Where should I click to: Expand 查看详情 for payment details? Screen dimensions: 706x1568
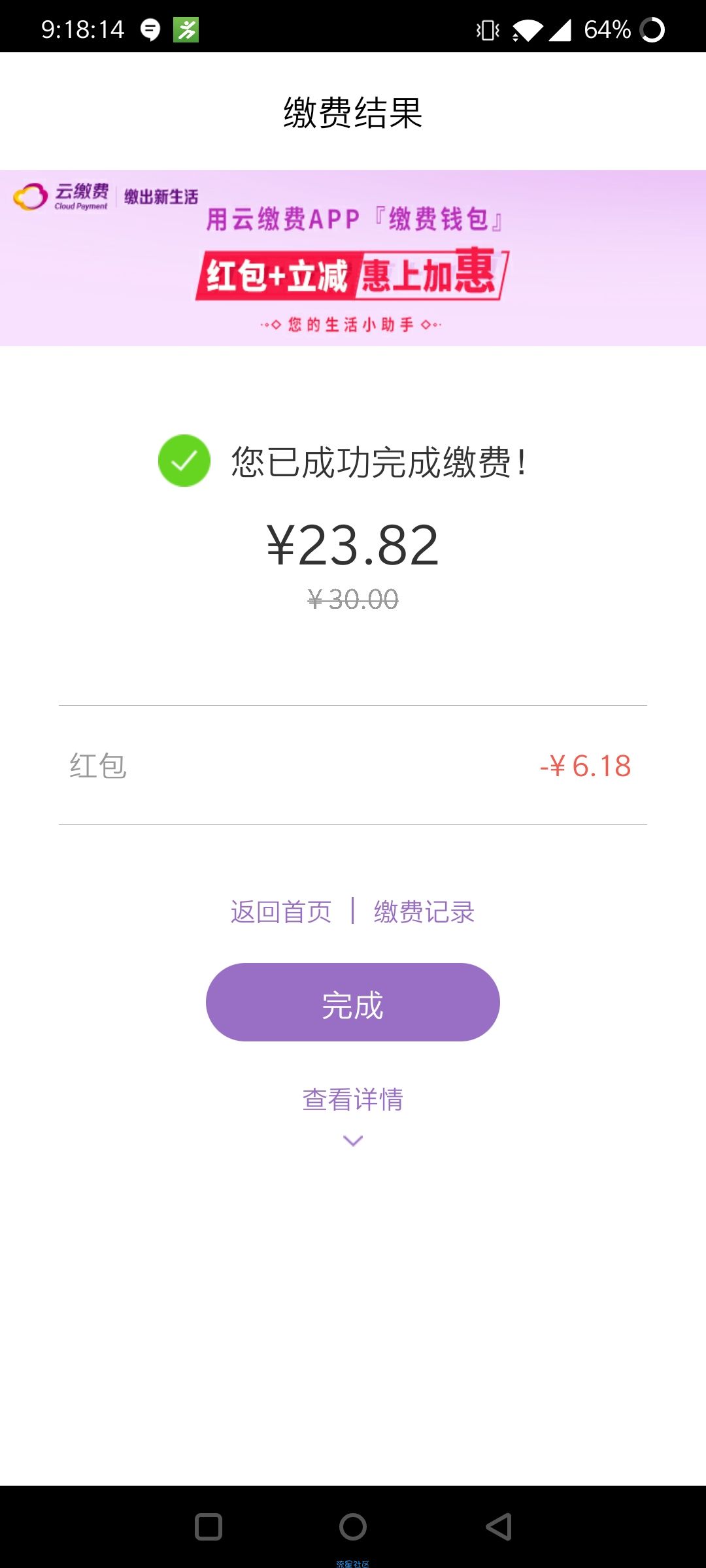(353, 1100)
